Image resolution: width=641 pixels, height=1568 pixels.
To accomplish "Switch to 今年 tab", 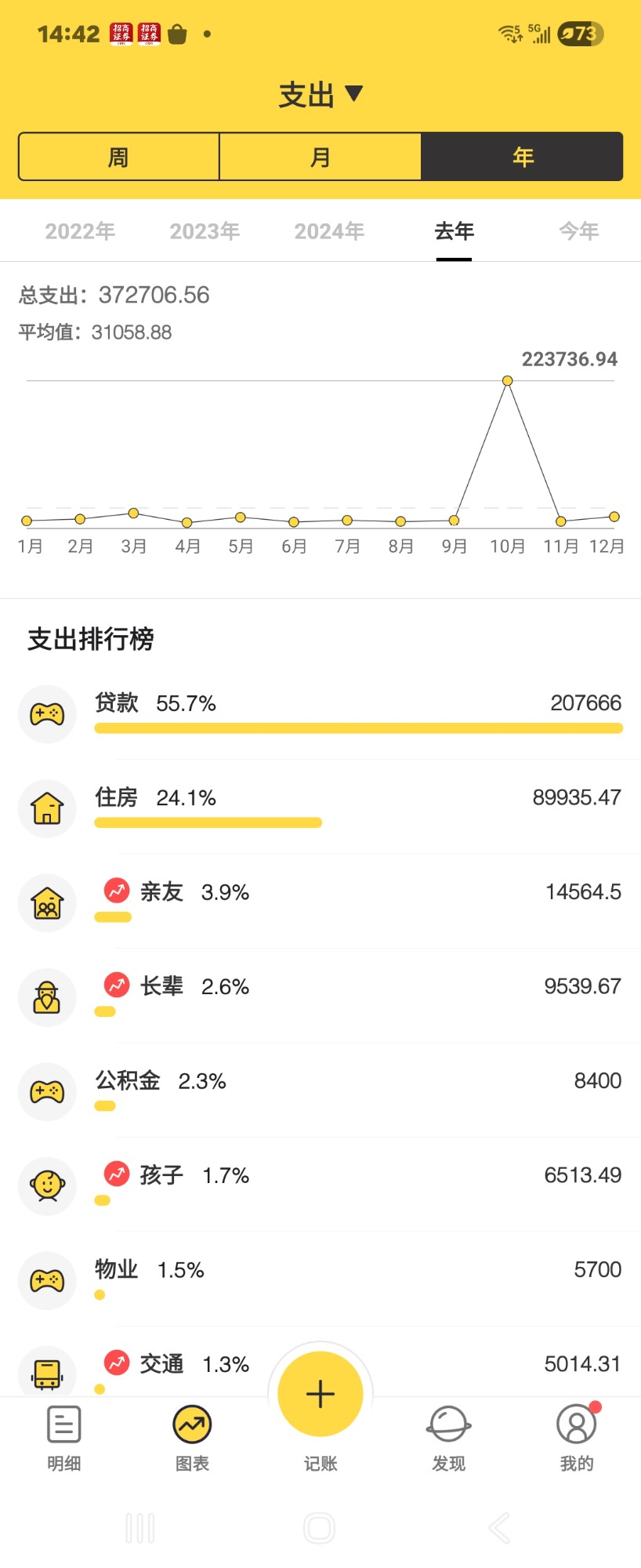I will (x=578, y=231).
